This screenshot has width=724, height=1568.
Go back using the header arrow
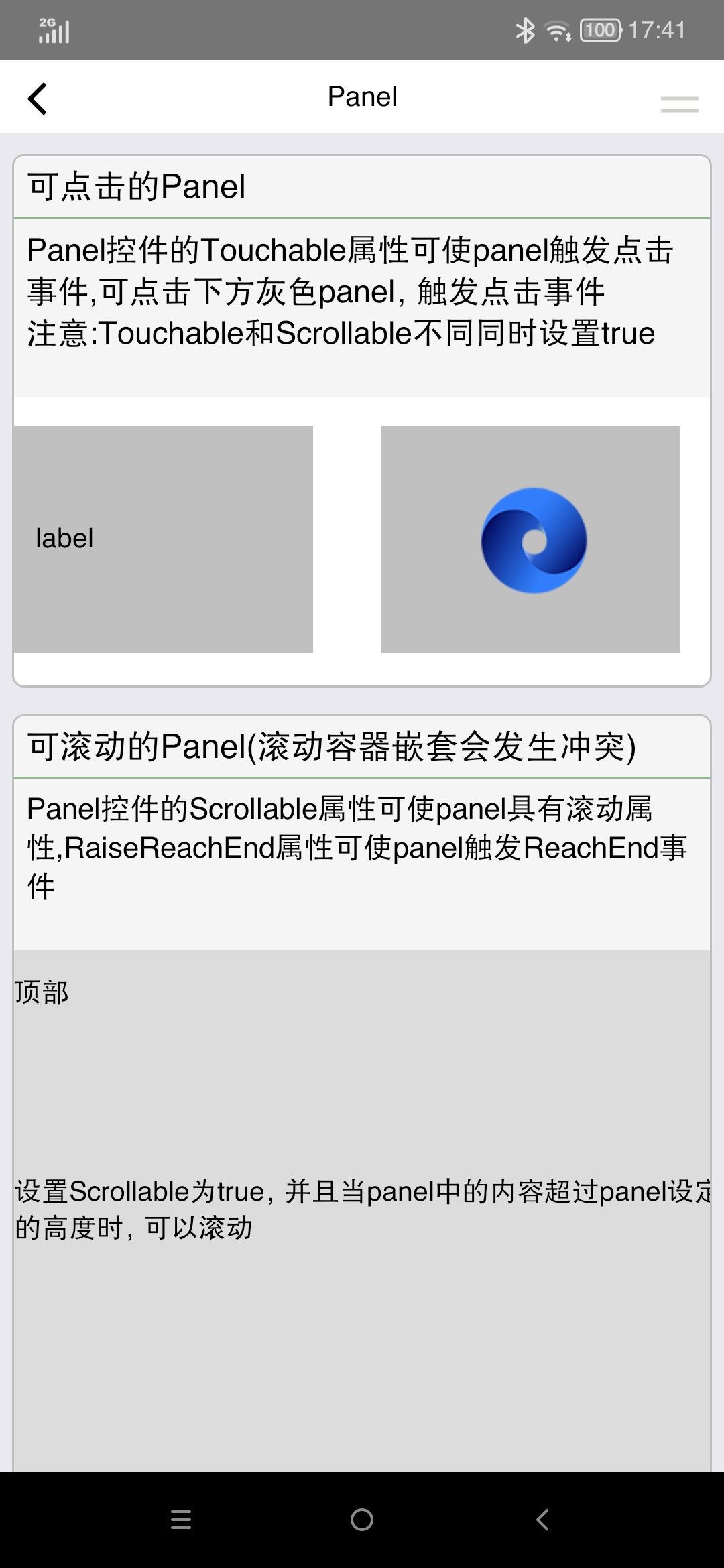tap(38, 99)
